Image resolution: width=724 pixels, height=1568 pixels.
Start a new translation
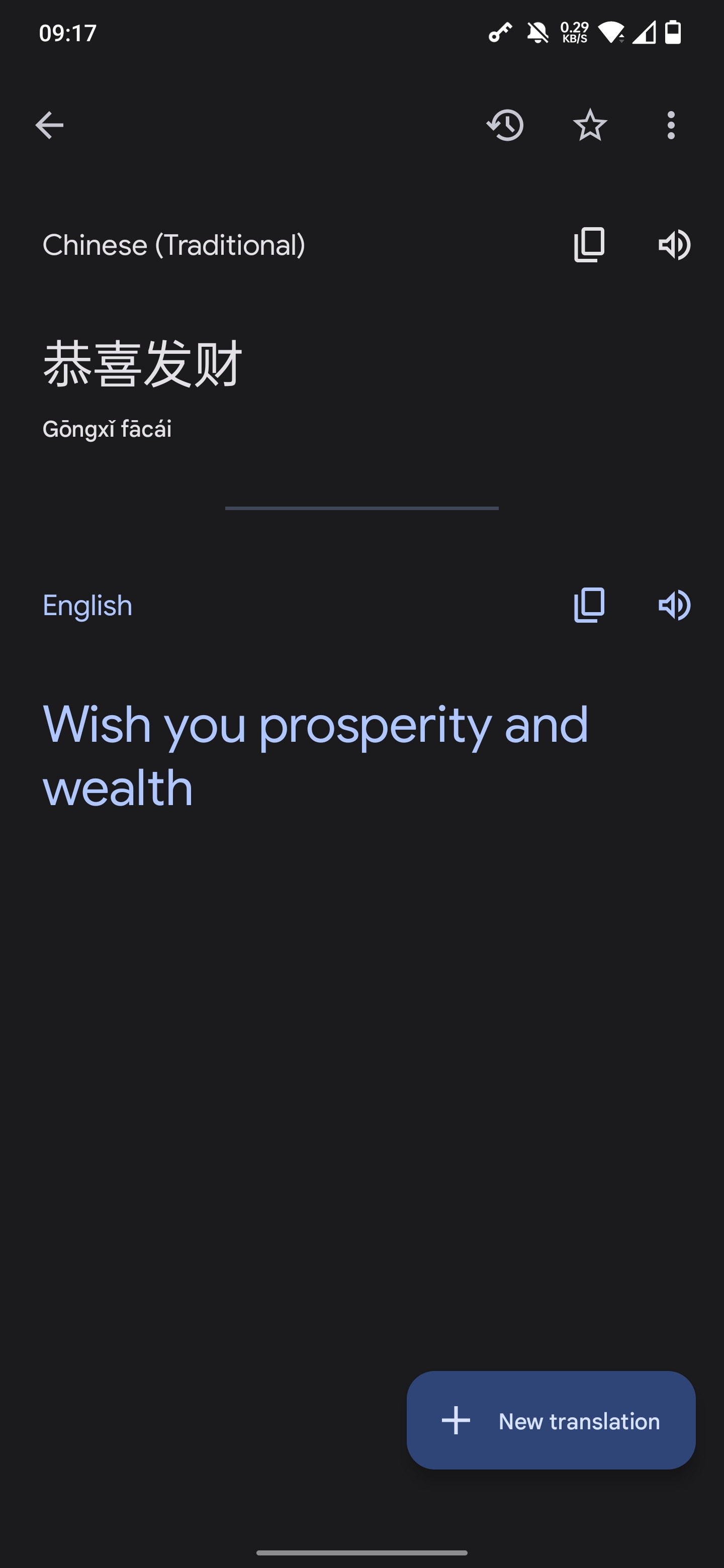pyautogui.click(x=551, y=1420)
